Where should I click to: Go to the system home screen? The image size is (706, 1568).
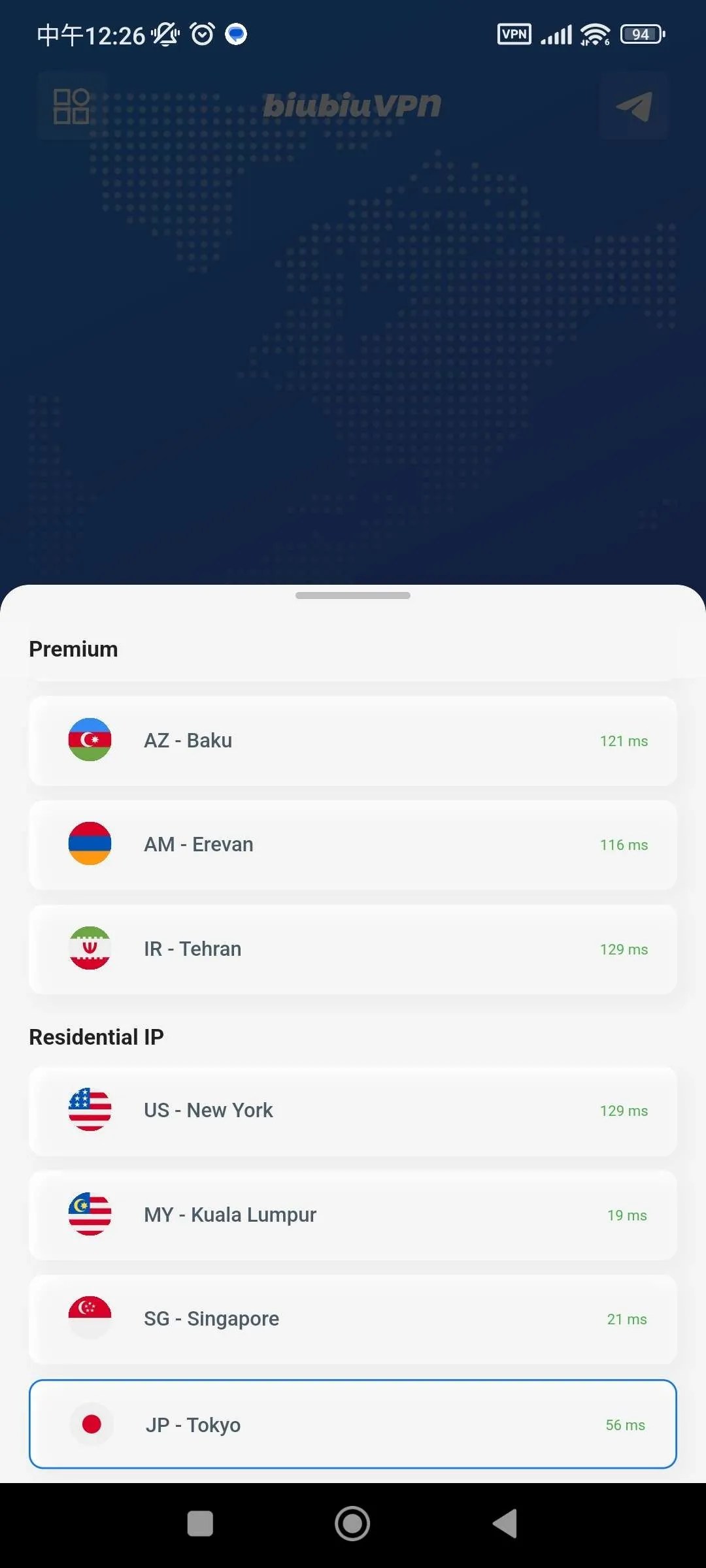point(352,1524)
